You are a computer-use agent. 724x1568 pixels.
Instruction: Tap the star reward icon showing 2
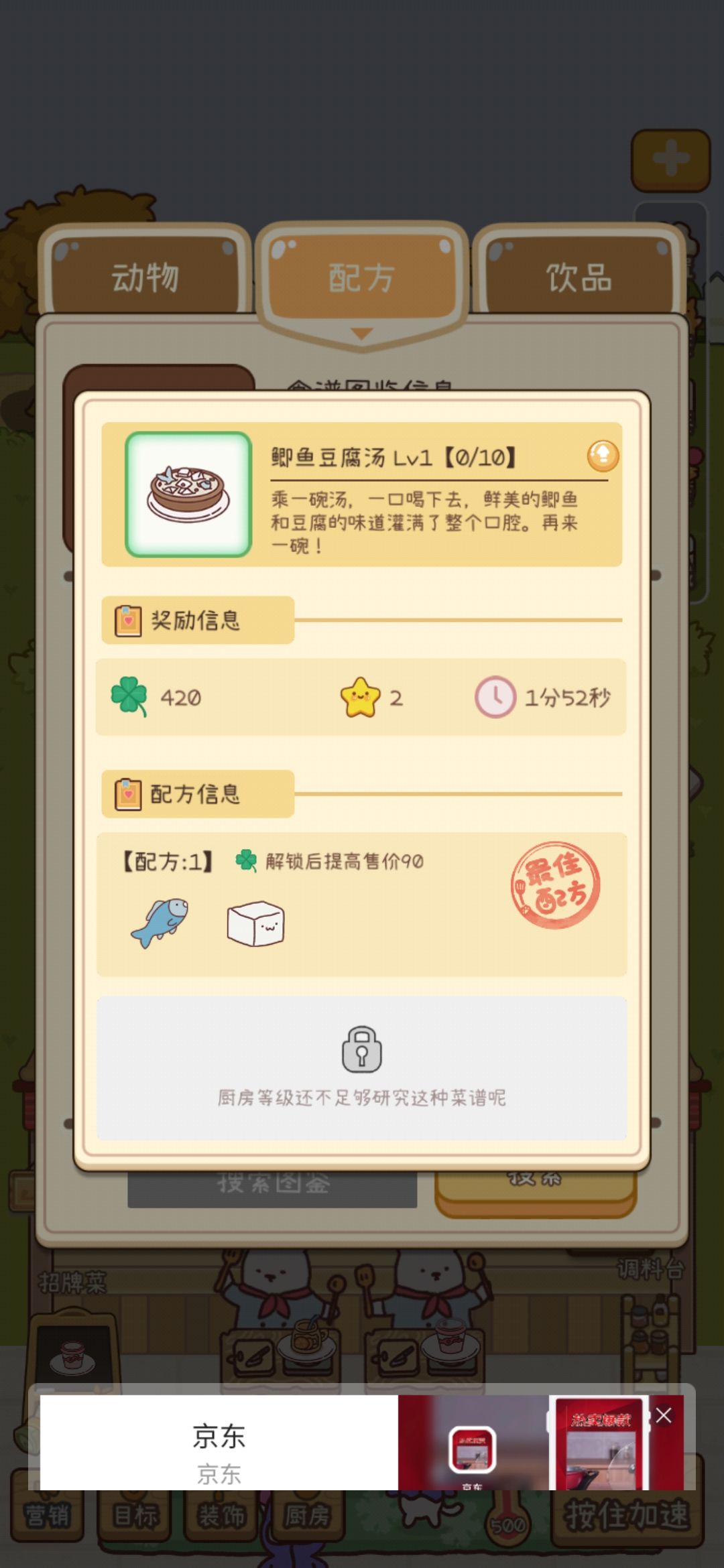(362, 698)
